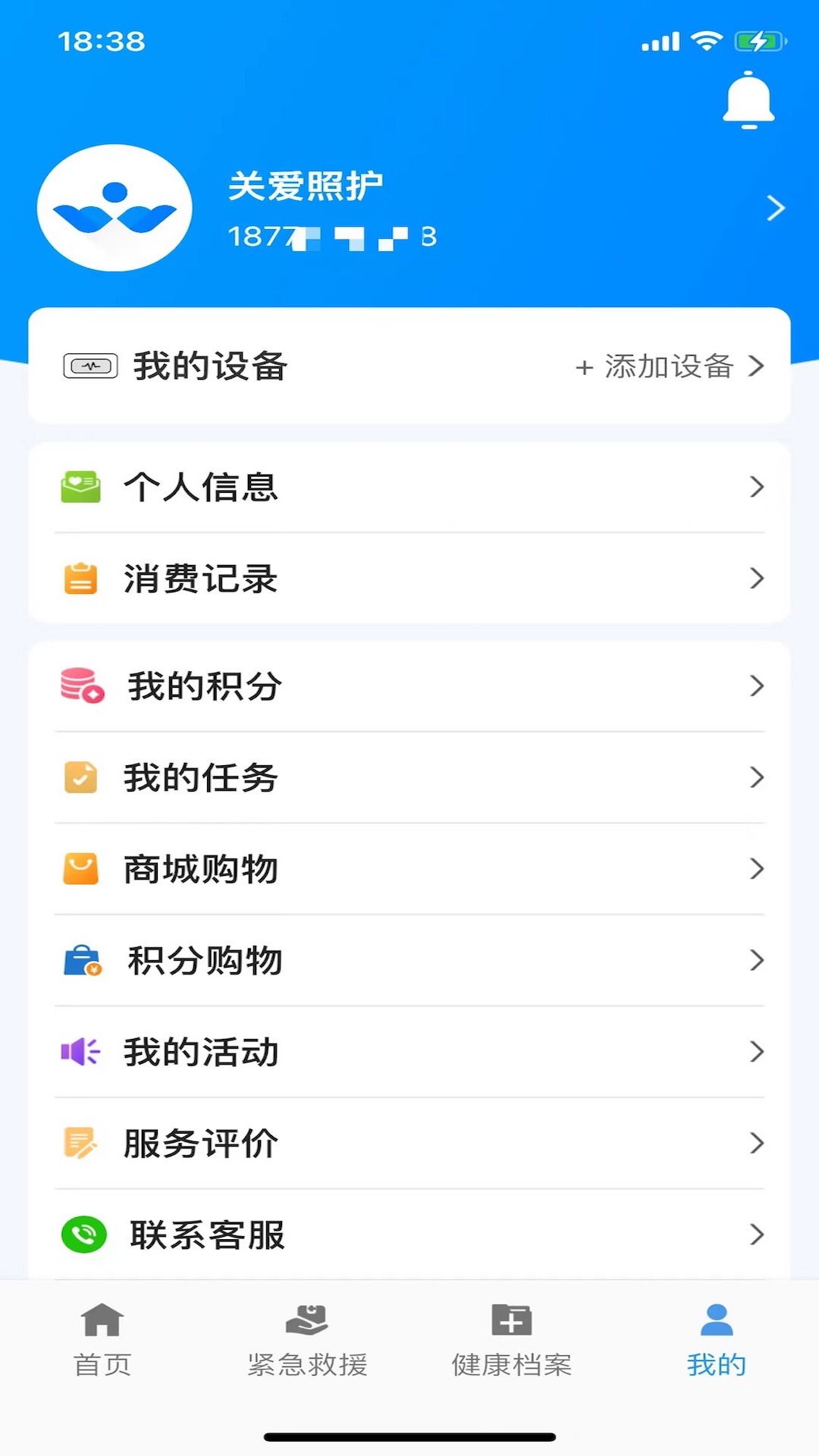Viewport: 819px width, 1456px height.
Task: Open 我的积分
Action: coord(409,686)
